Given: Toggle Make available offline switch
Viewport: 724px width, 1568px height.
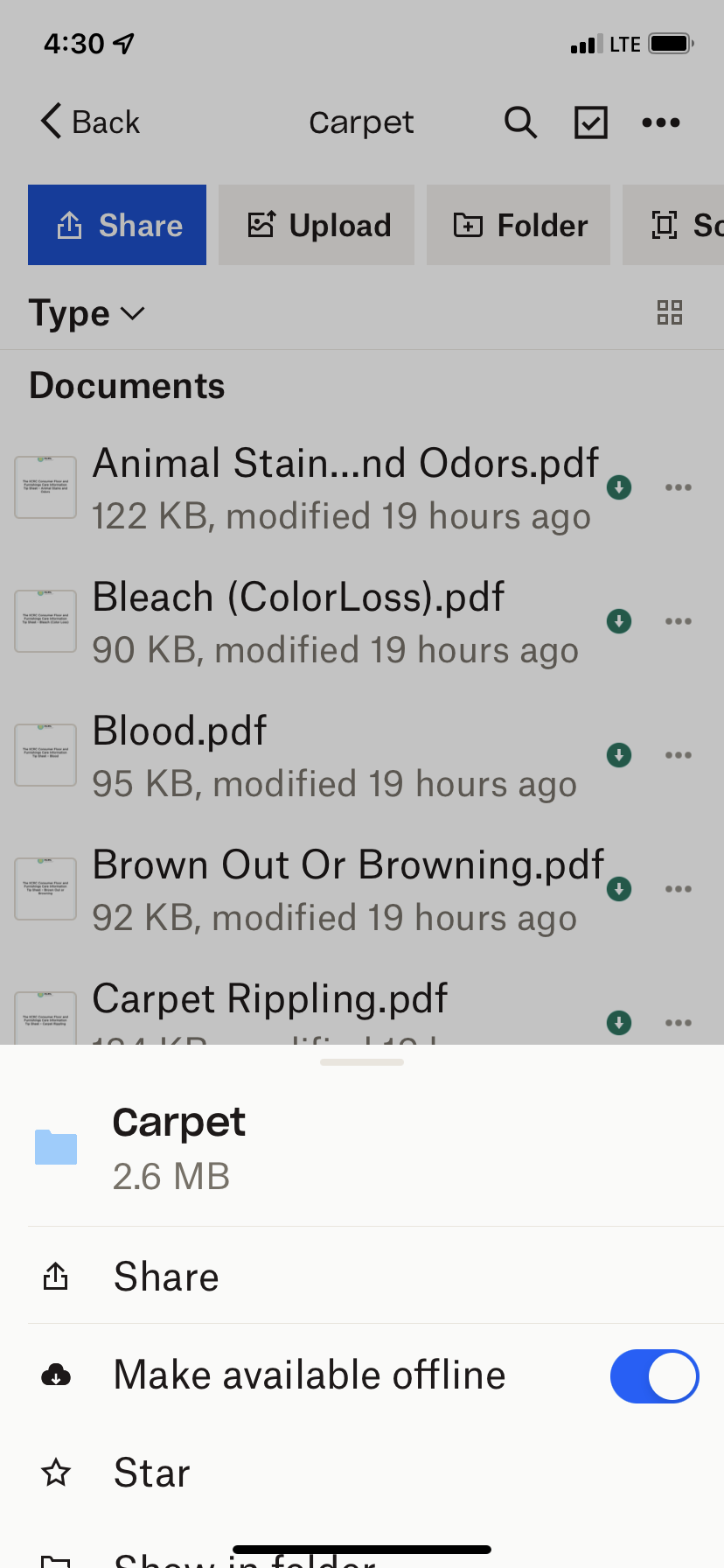Looking at the screenshot, I should point(654,1375).
